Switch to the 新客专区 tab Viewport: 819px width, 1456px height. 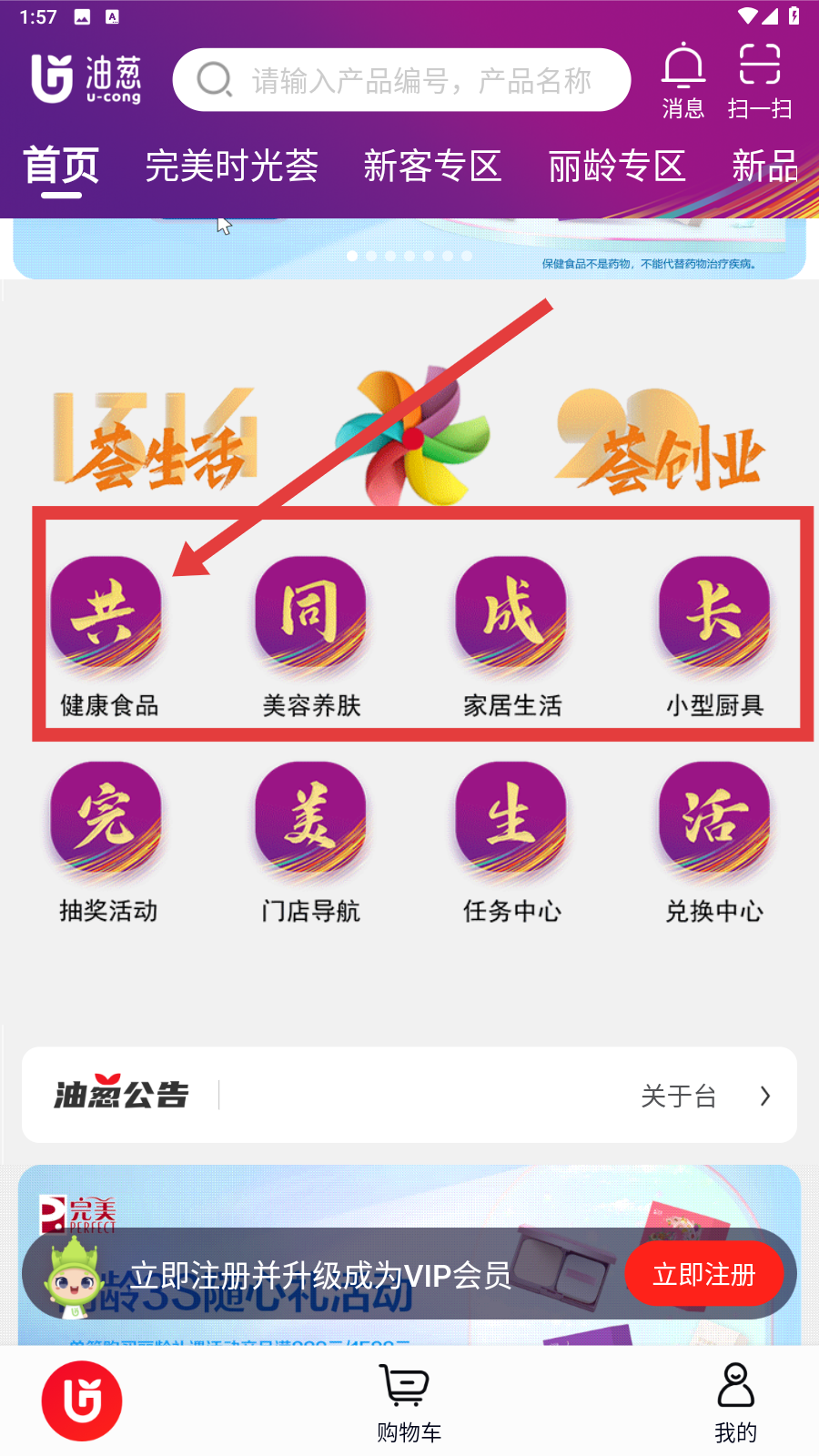point(432,167)
